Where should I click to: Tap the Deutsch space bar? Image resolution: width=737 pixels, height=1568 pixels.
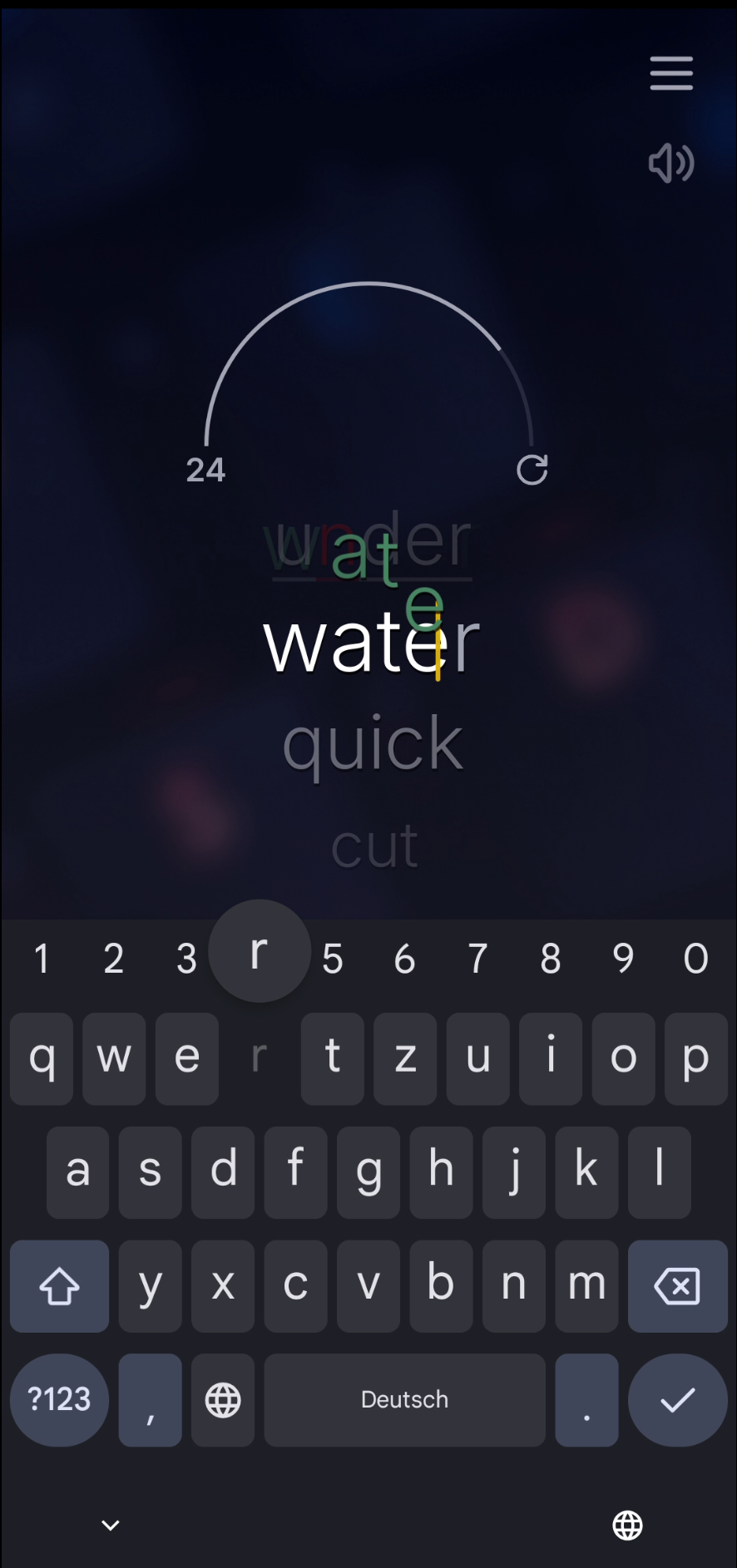pyautogui.click(x=404, y=1400)
